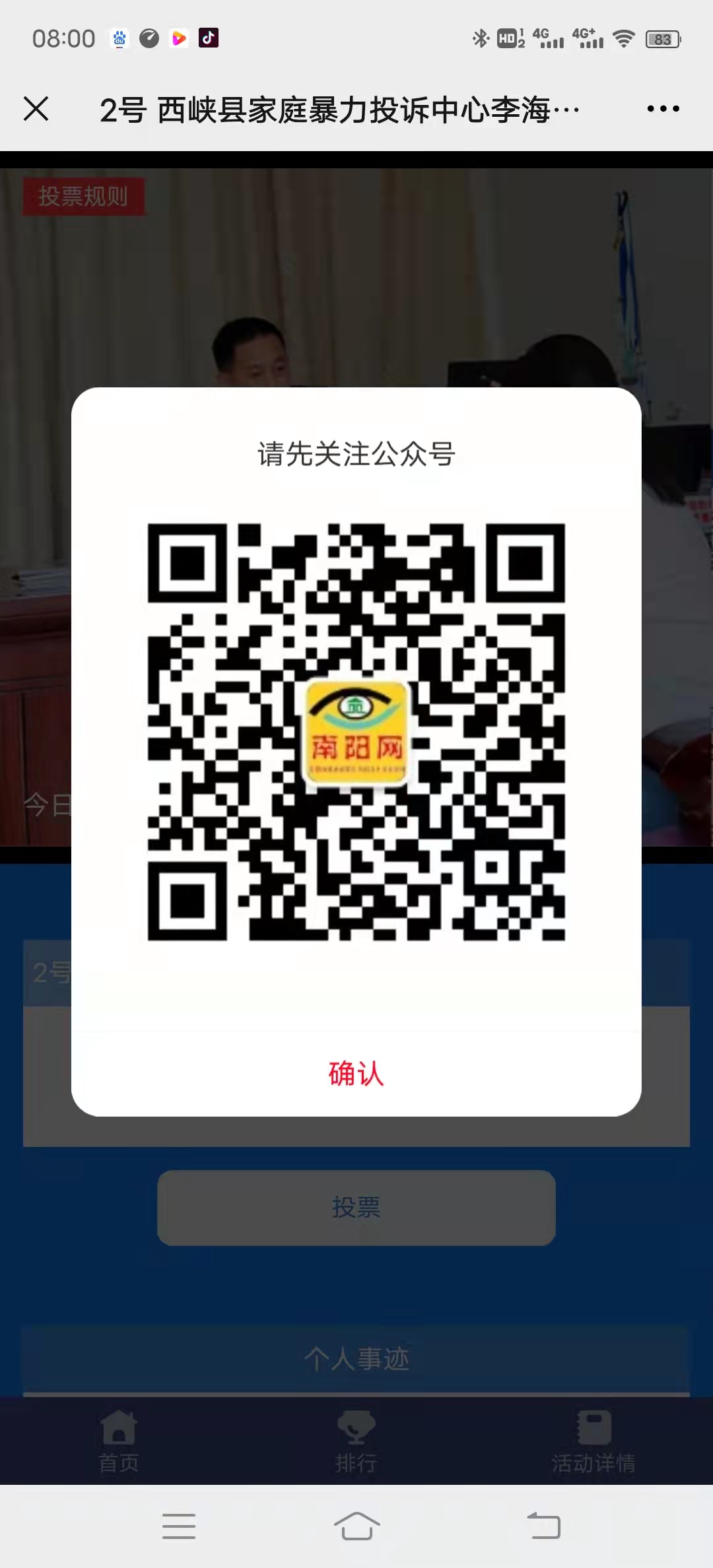Image resolution: width=713 pixels, height=1568 pixels.
Task: Open the Douyin app from the status bar
Action: [207, 38]
